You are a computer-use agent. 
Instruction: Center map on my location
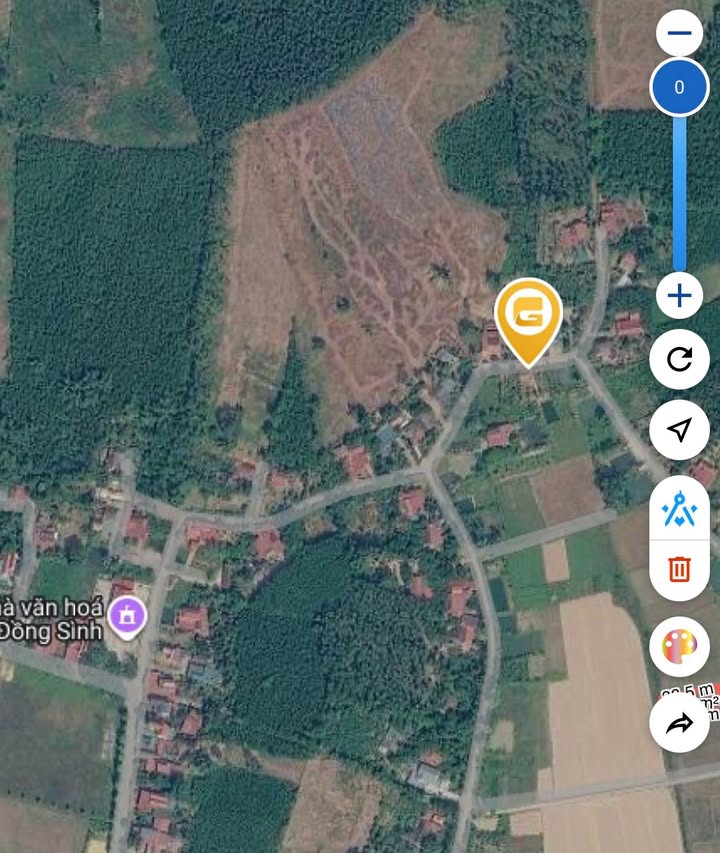(x=679, y=430)
